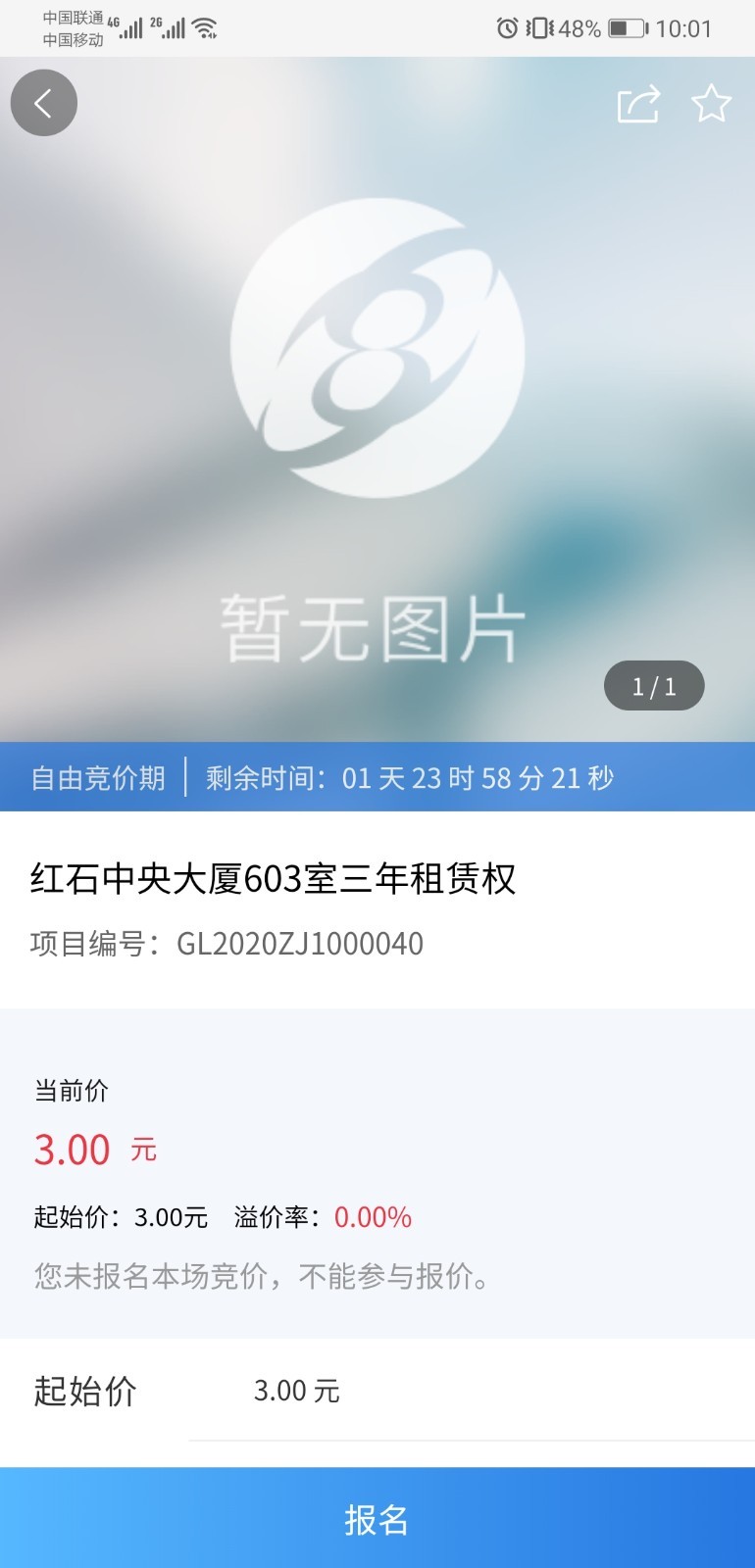Tap the listing title 红石中央大厦603室三年租赁权

coord(277,880)
